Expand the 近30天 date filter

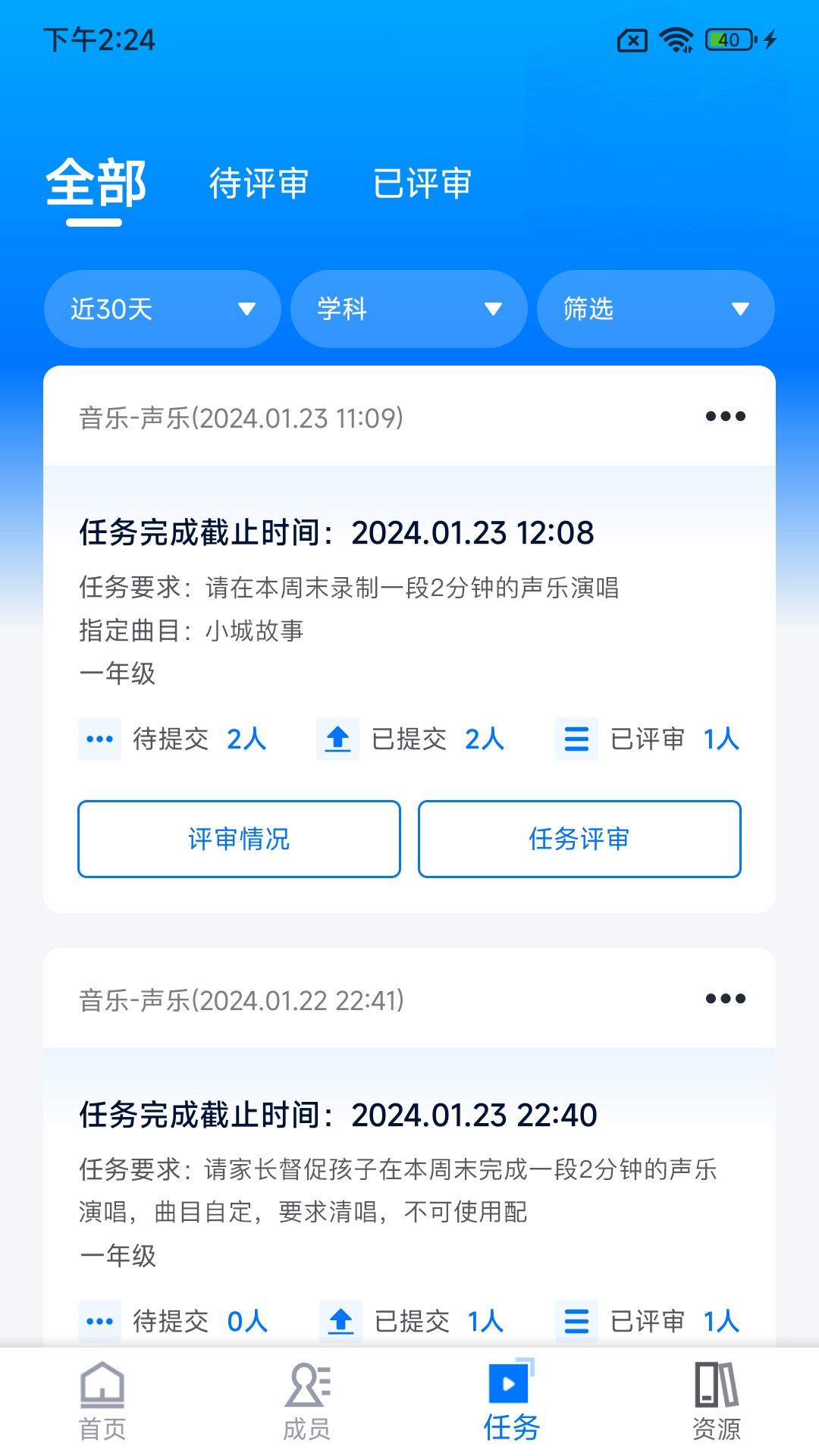click(162, 309)
